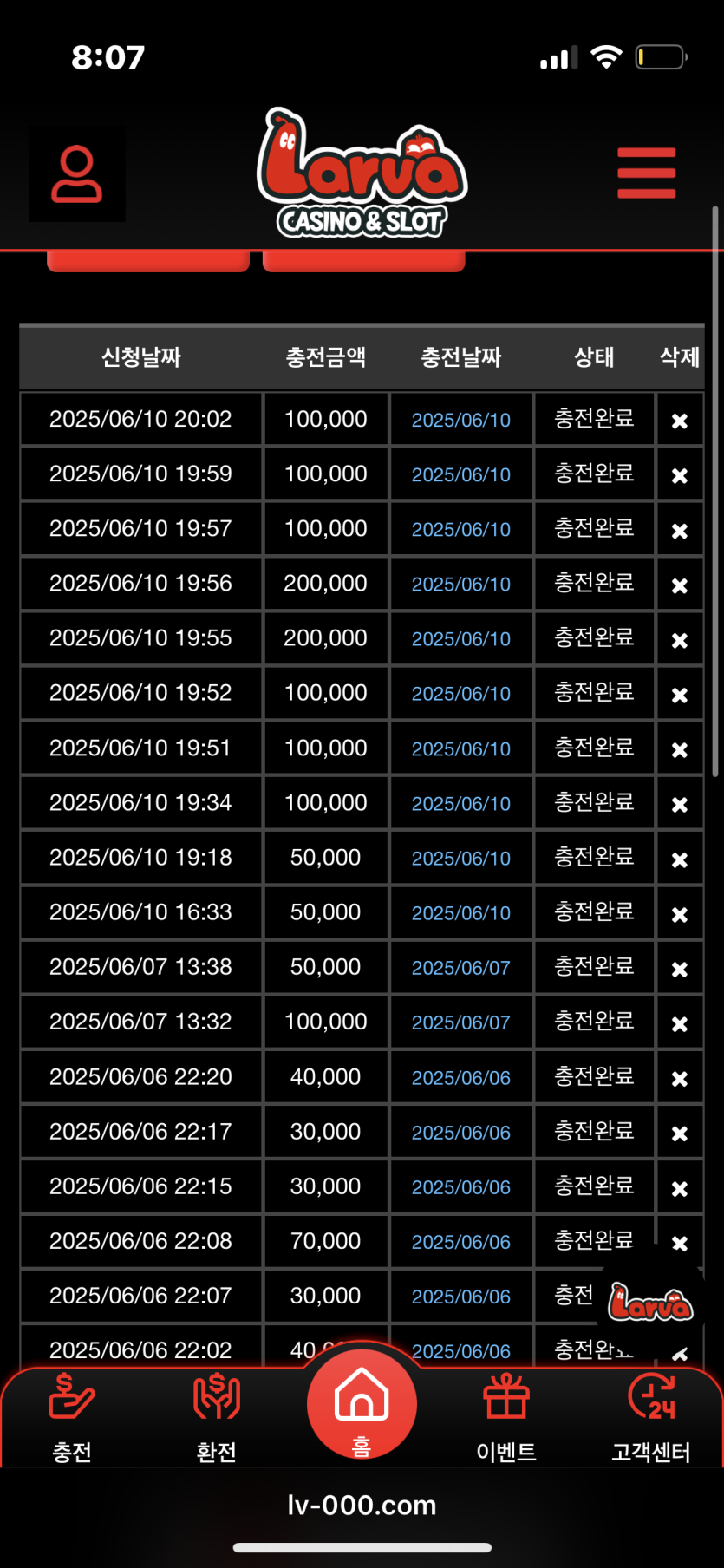Remove the 2025/06/10 19:34 entry
This screenshot has height=1568, width=724.
coord(680,805)
